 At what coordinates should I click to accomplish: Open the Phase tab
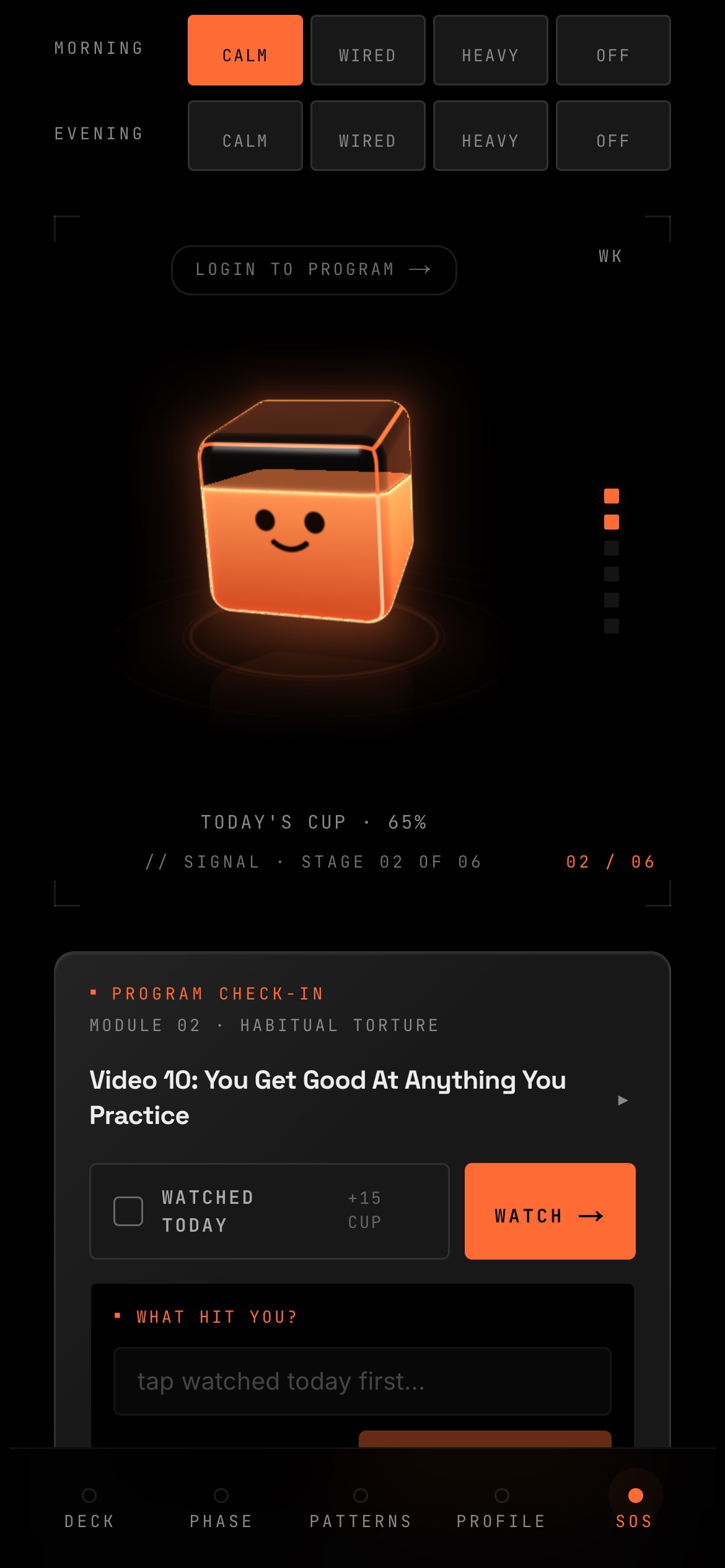221,1509
